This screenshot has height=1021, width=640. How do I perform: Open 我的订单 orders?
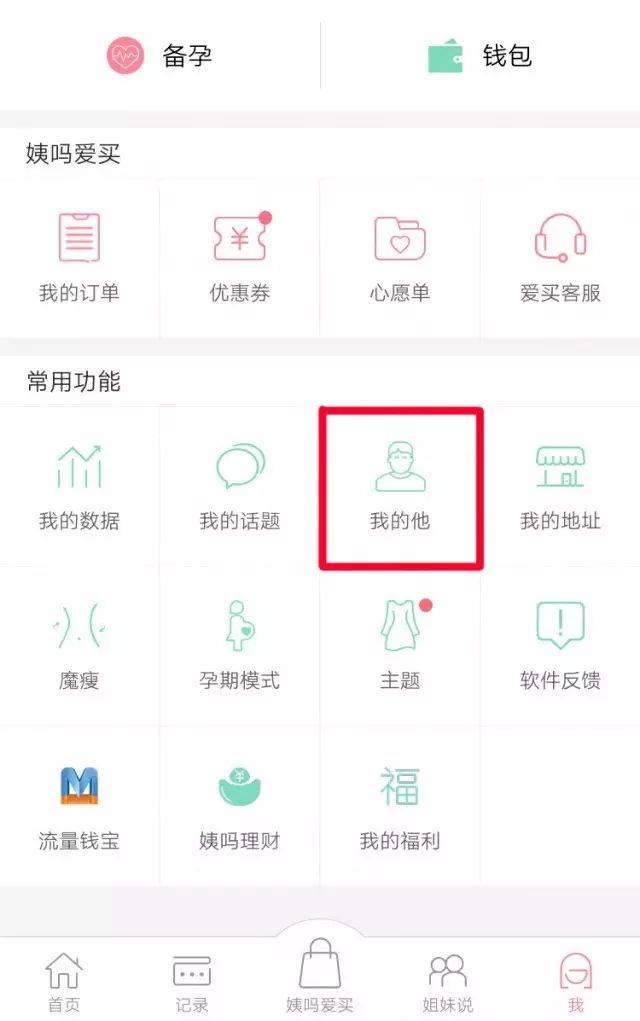(79, 258)
